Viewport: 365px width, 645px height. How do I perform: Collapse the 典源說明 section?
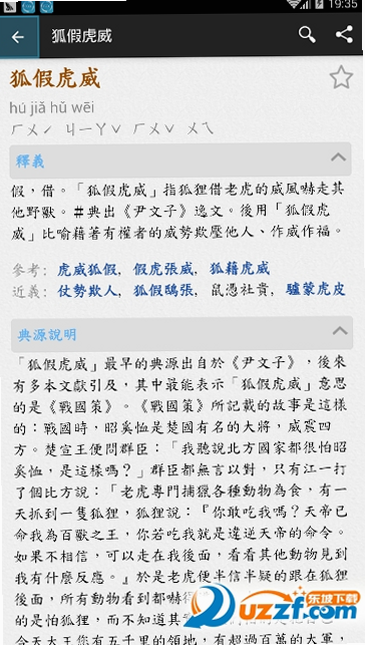pos(181,334)
